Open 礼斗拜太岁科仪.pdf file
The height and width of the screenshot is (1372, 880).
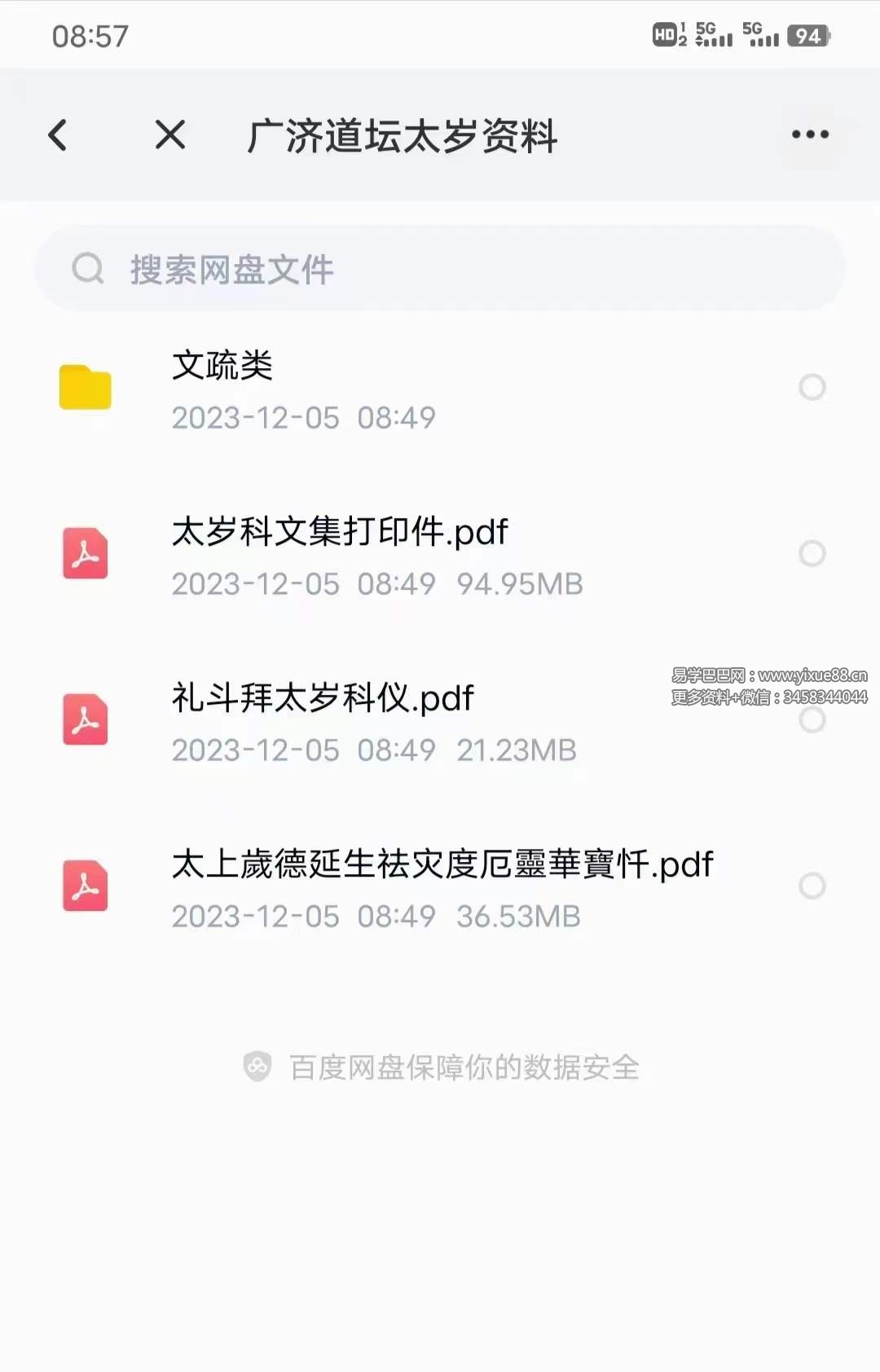point(323,698)
